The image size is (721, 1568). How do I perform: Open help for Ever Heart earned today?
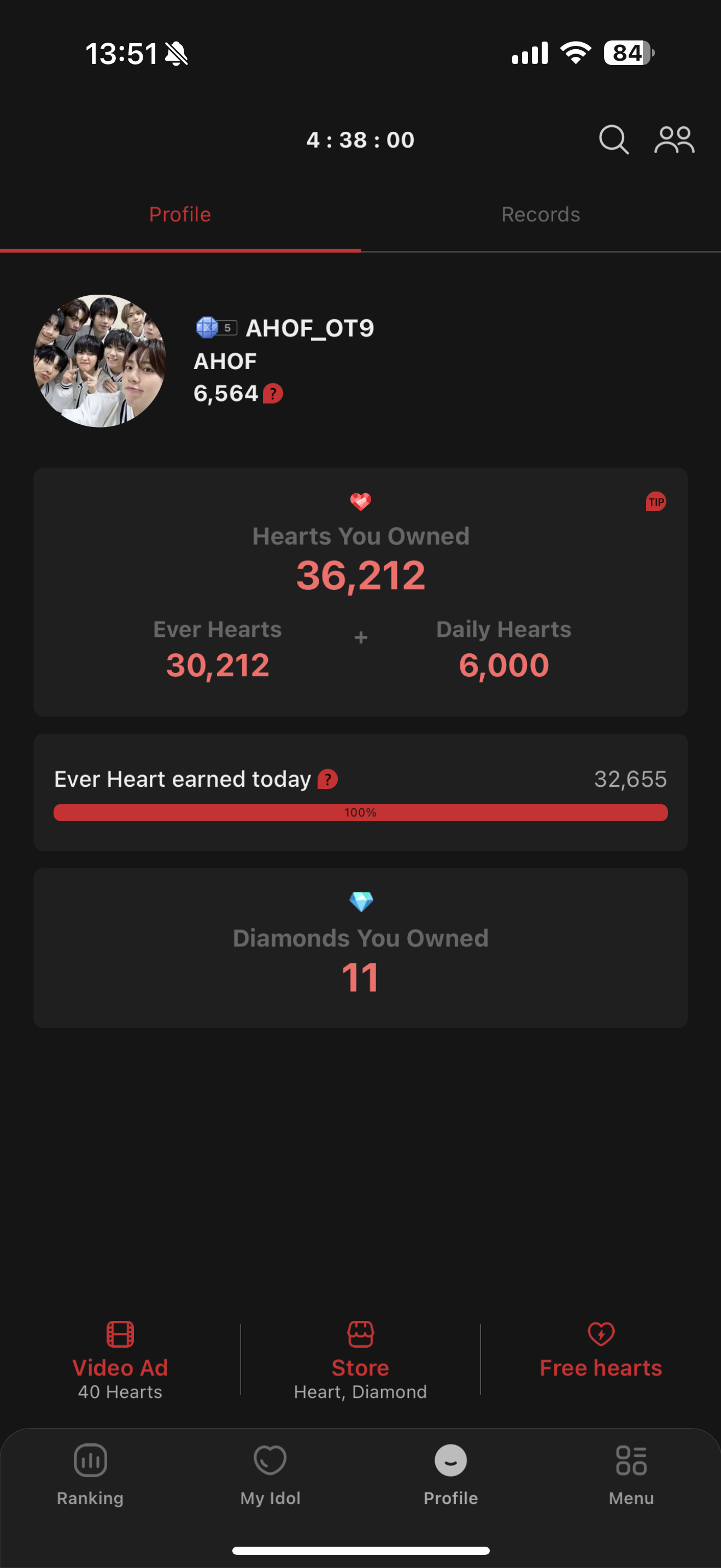tap(328, 779)
